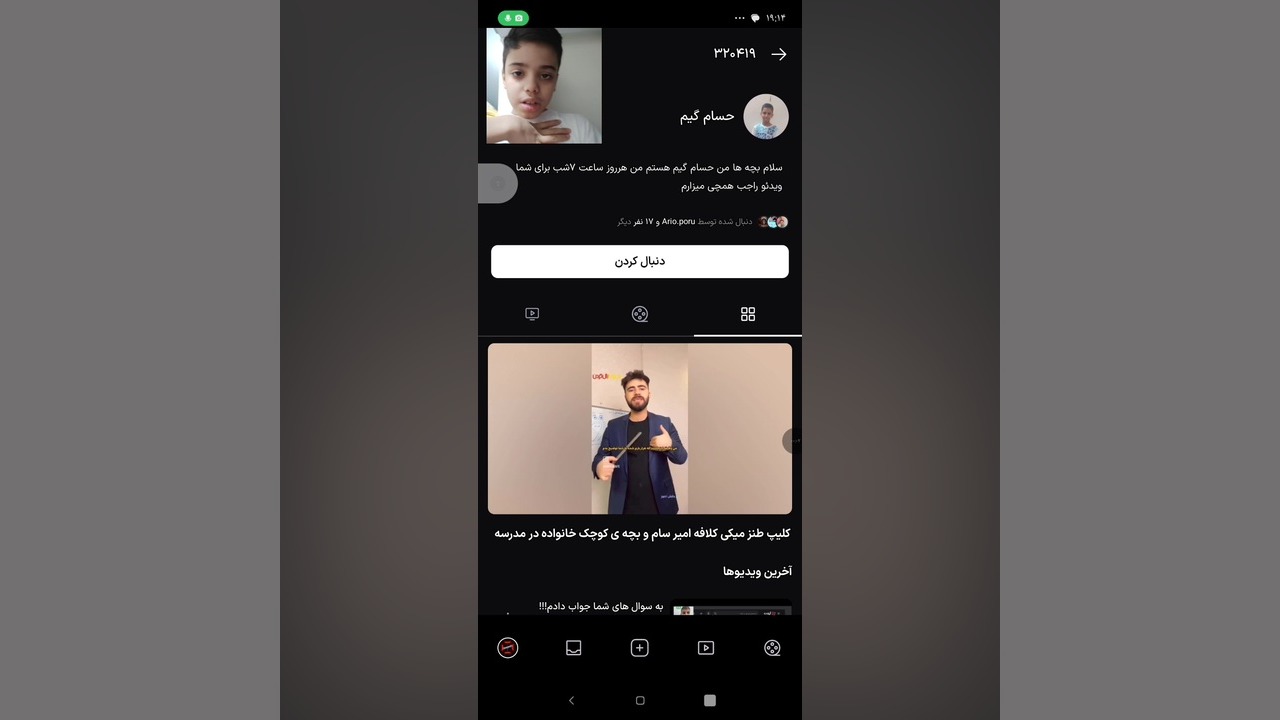This screenshot has width=1280, height=720.
Task: Open my profile in bottom navigation
Action: click(508, 648)
